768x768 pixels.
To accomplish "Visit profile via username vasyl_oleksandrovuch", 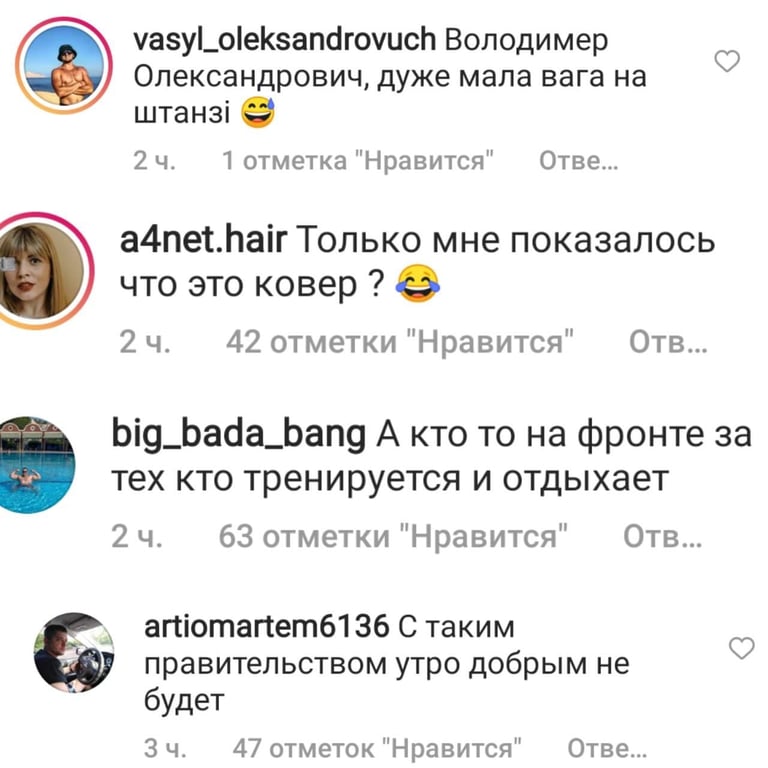I will tap(284, 41).
